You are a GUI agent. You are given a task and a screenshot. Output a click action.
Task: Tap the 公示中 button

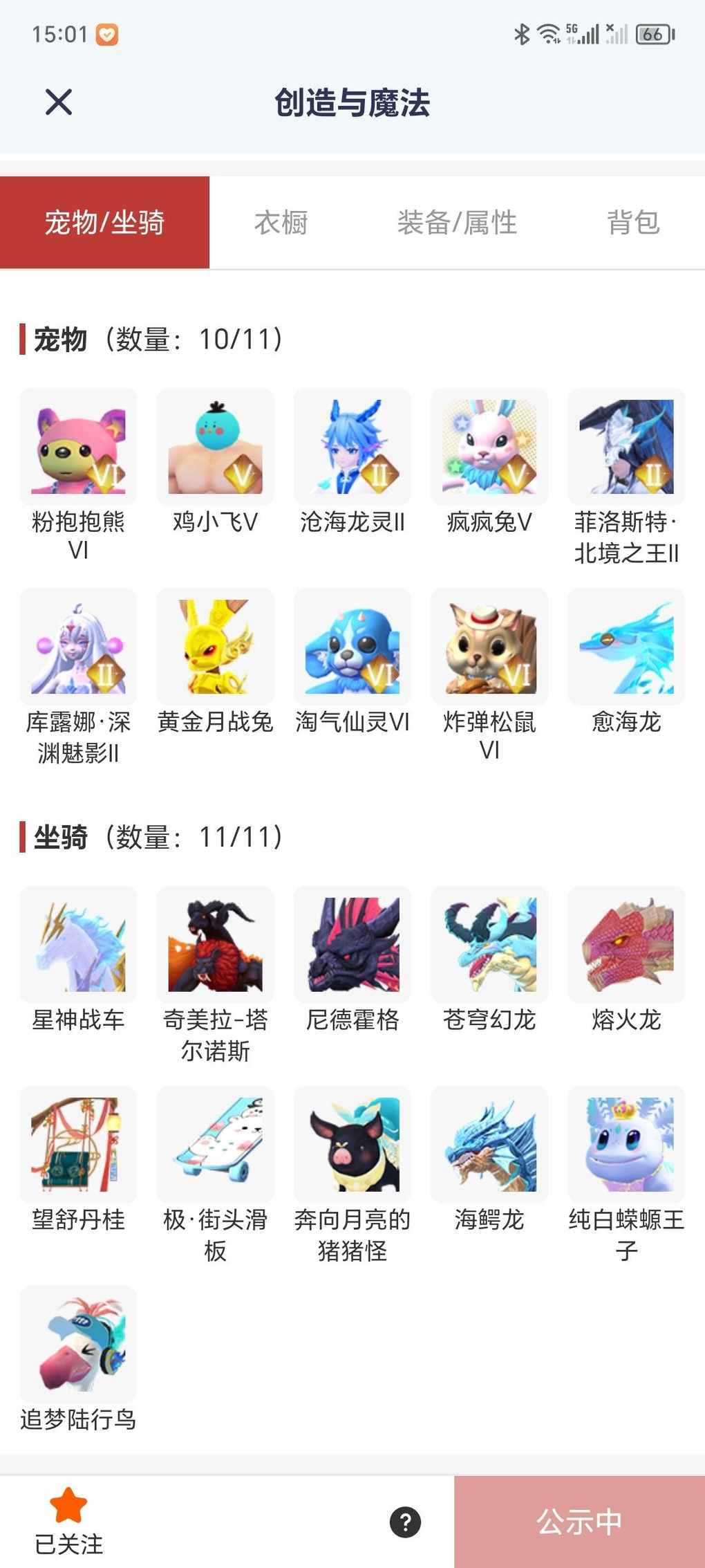579,1522
